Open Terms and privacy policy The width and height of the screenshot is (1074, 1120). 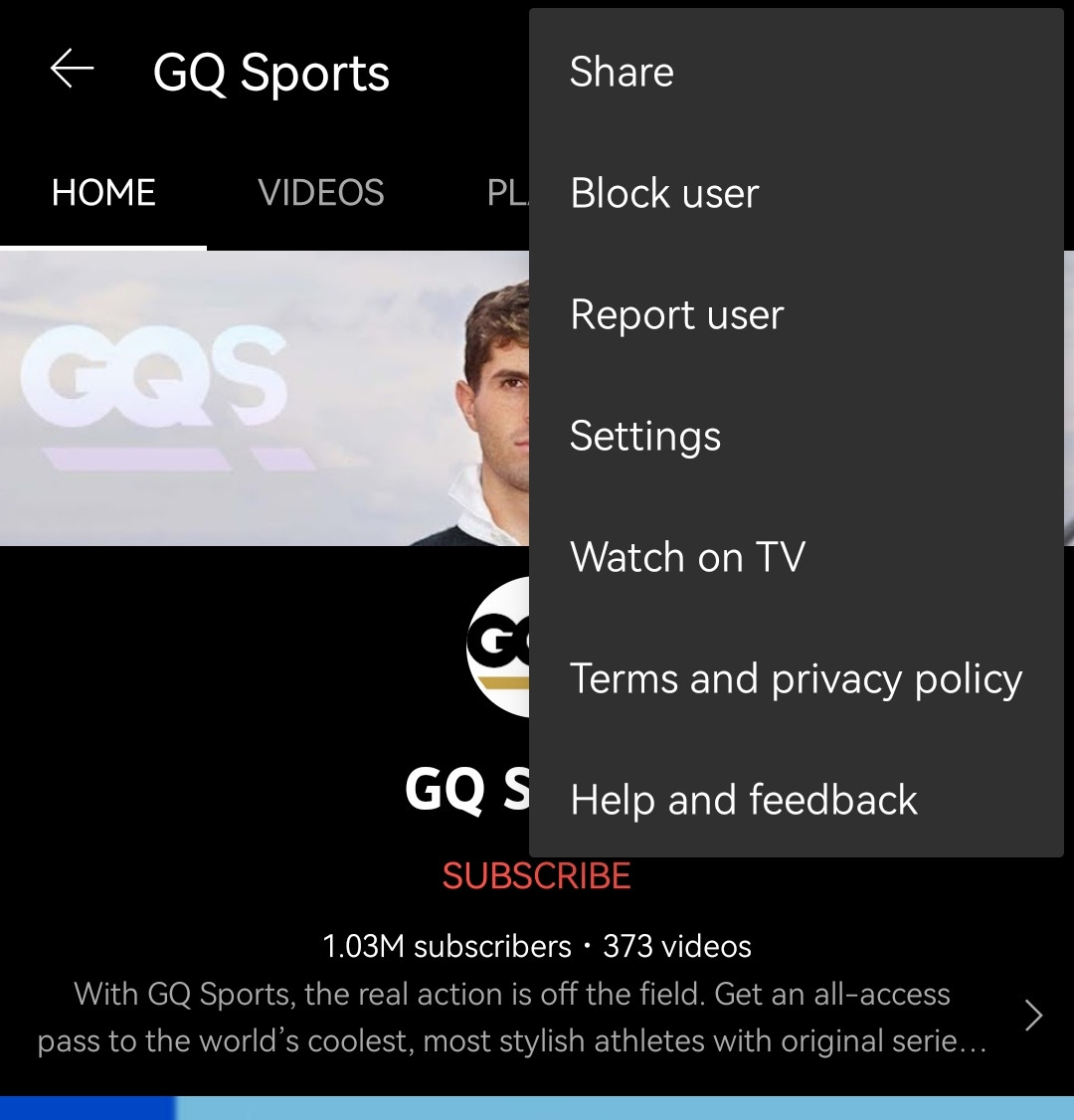(796, 679)
